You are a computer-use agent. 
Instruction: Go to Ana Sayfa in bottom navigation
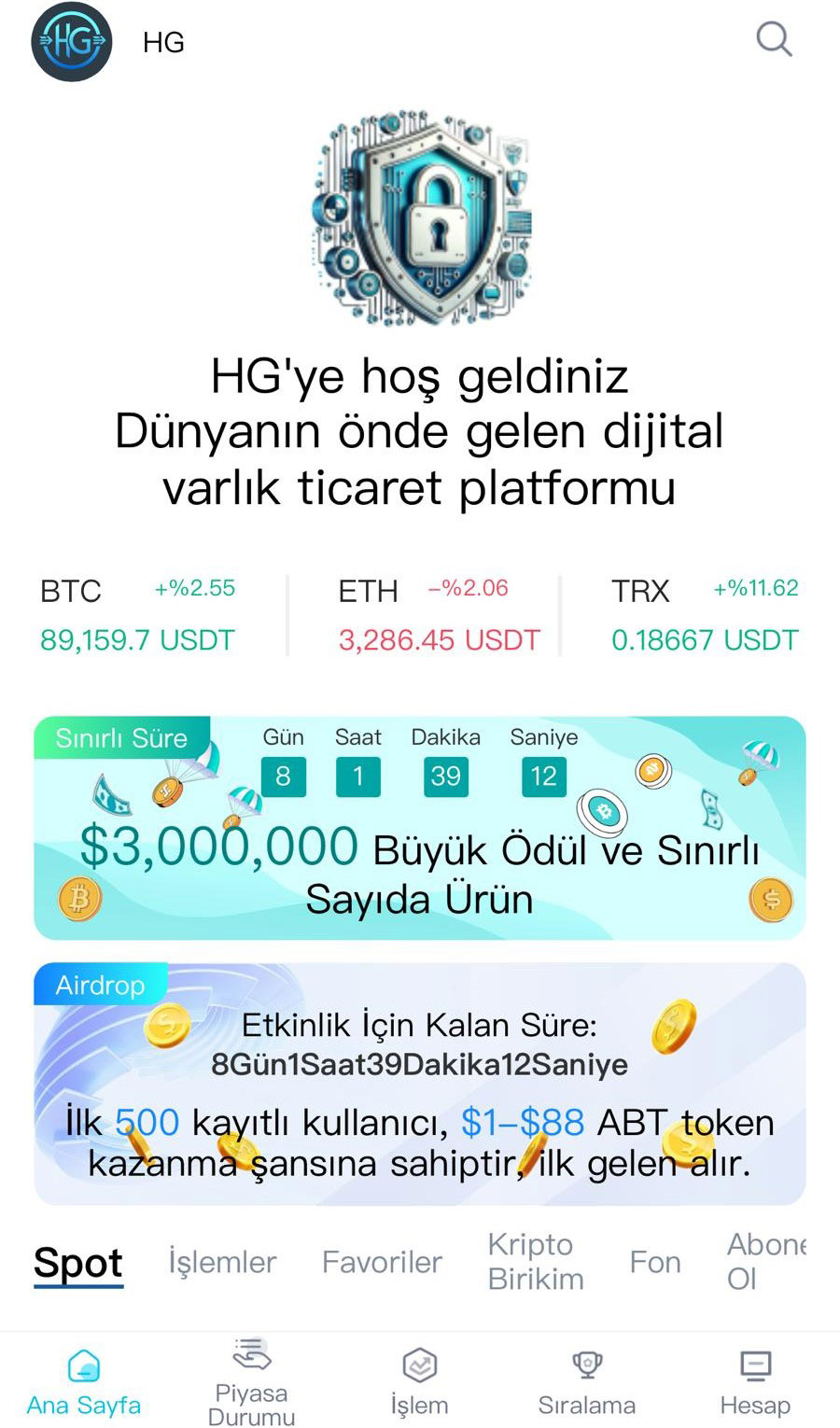click(83, 1382)
